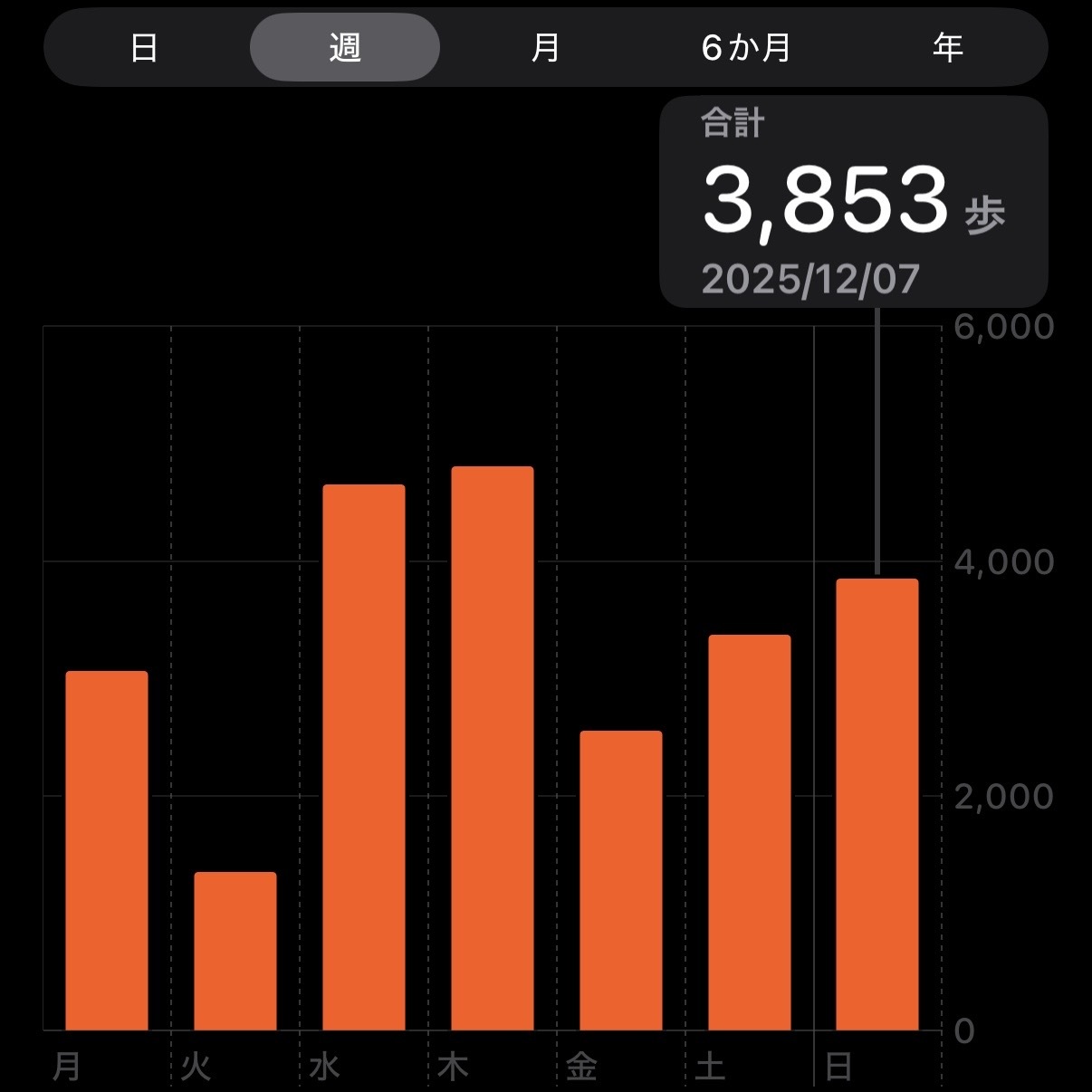Image resolution: width=1092 pixels, height=1092 pixels.
Task: Switch to the 日 (day) view
Action: (x=144, y=47)
